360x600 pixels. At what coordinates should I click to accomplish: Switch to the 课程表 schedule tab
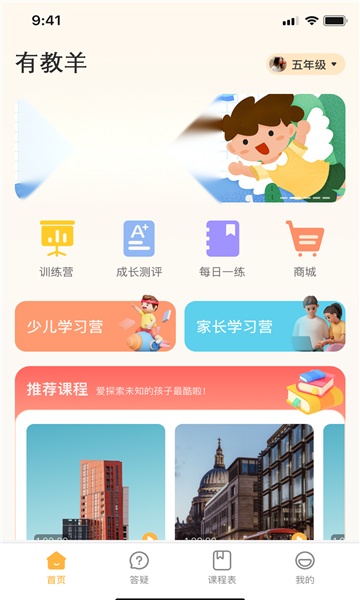pos(222,568)
